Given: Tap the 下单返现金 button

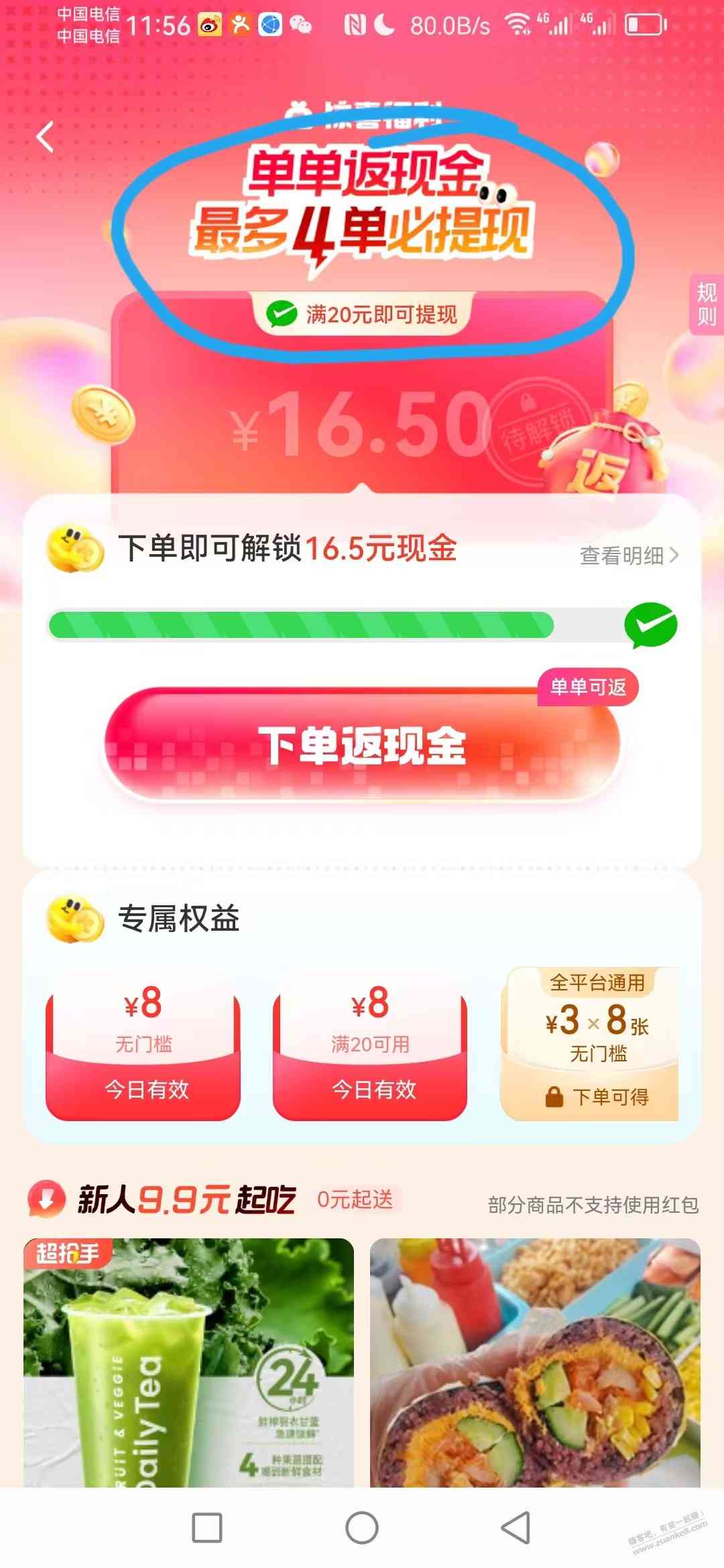Looking at the screenshot, I should (362, 745).
